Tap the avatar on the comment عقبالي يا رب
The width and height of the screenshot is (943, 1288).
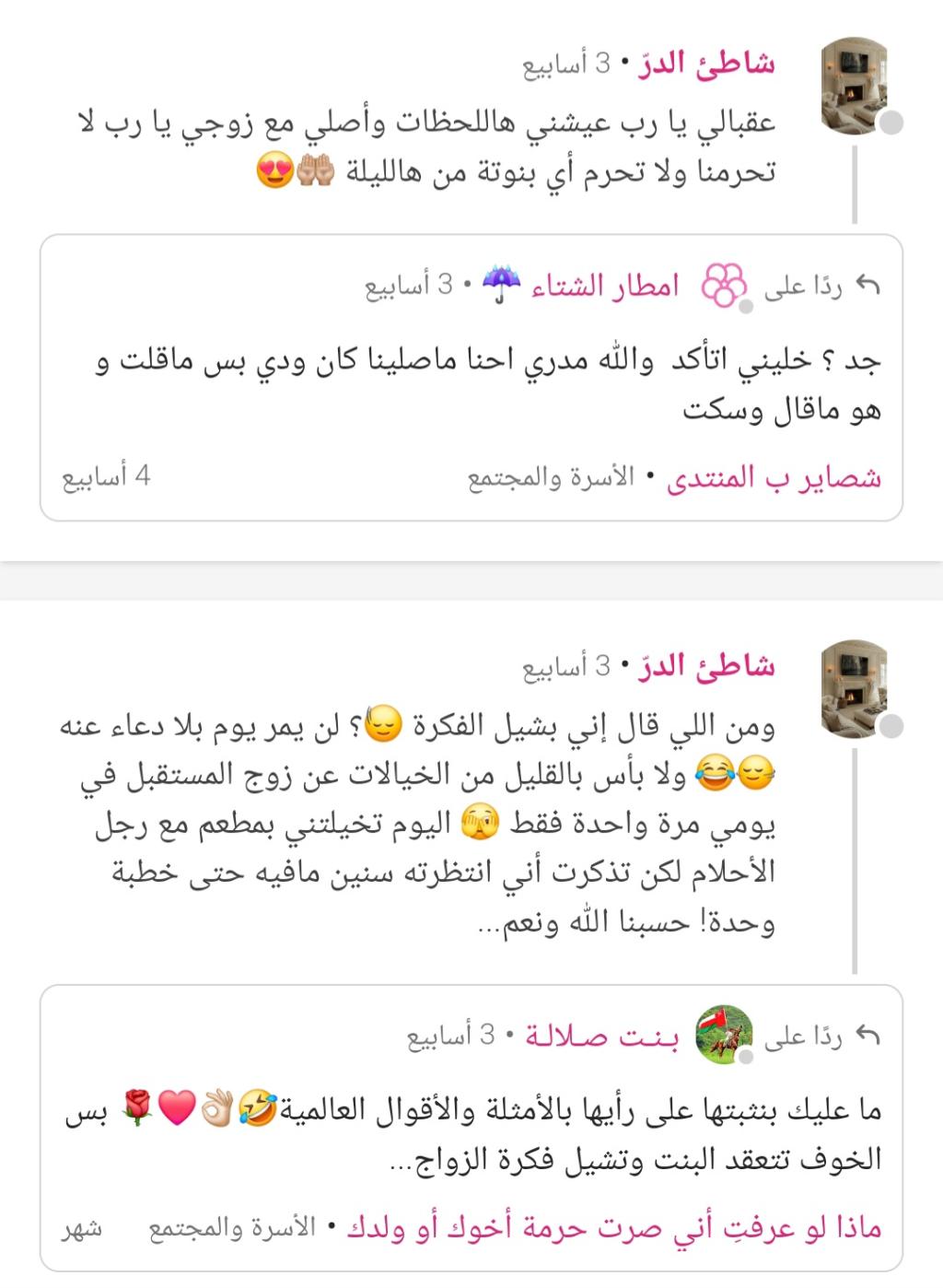[854, 88]
